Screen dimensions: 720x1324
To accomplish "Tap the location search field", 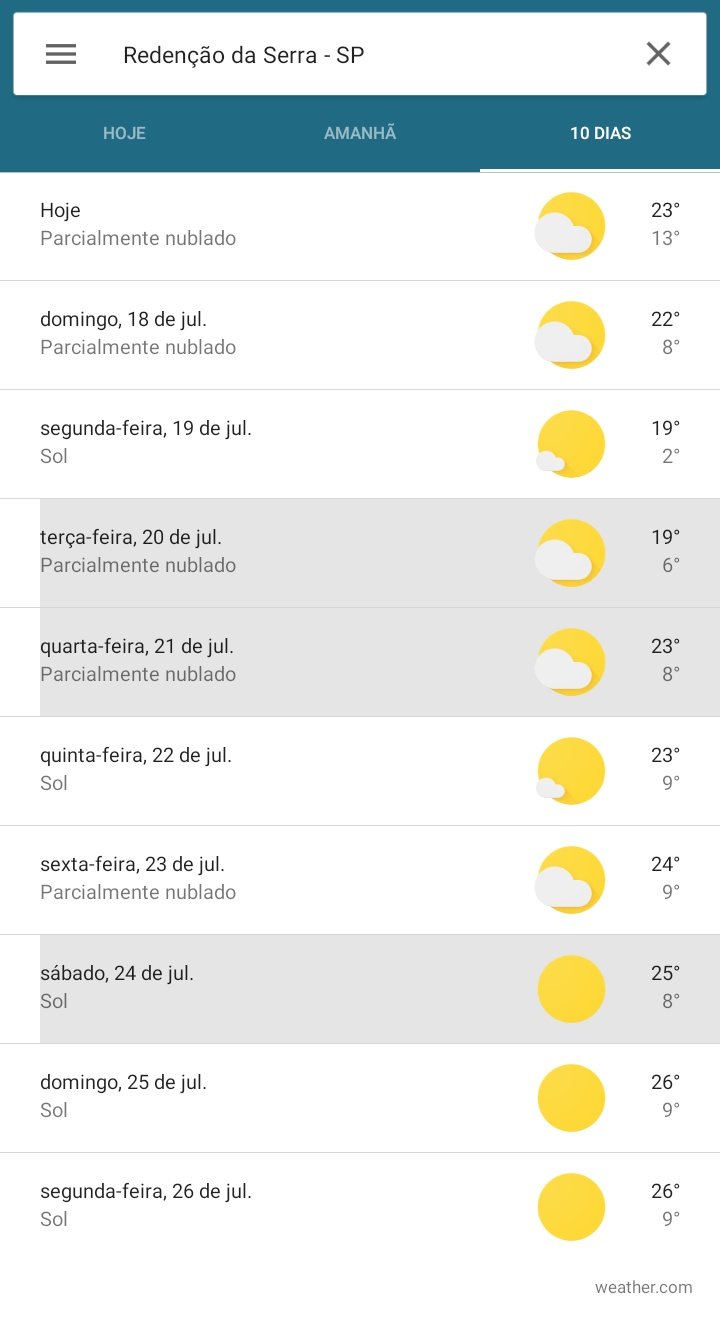I will coord(360,54).
